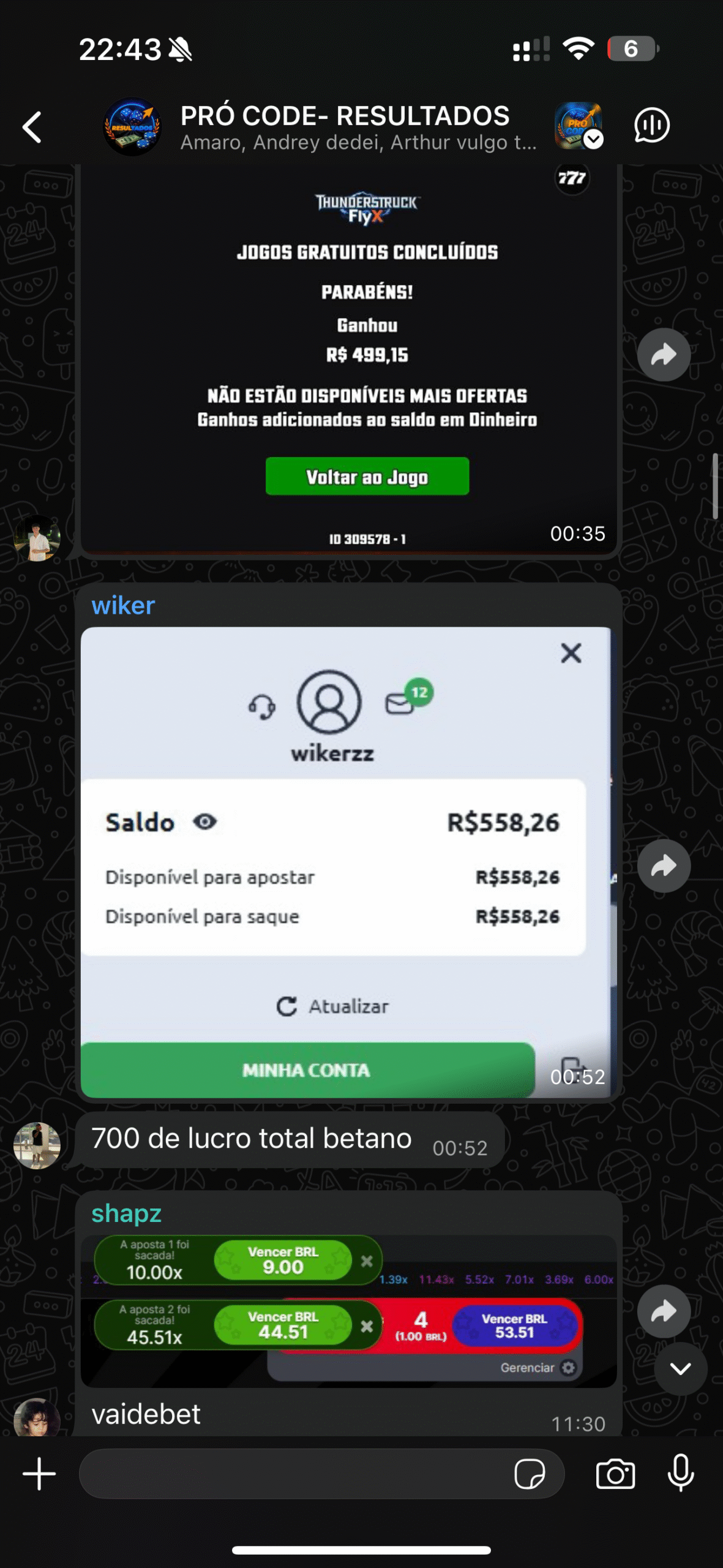The image size is (723, 1568).
Task: Open wiker's Saldo screenshot image
Action: (x=346, y=862)
